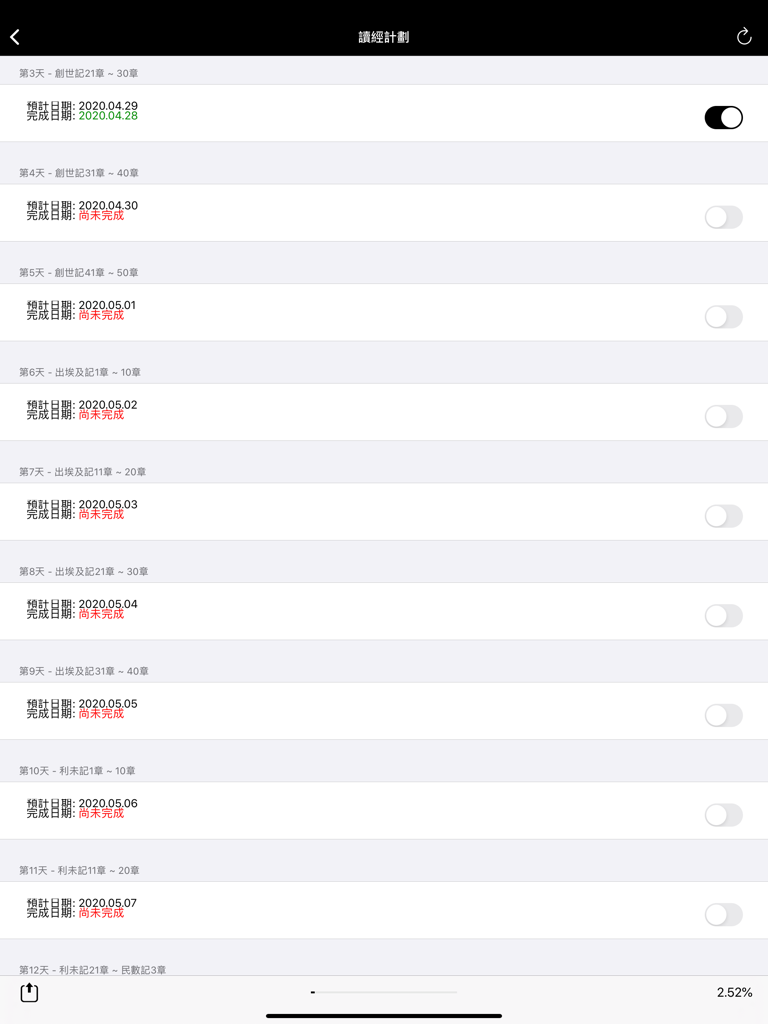The image size is (768, 1024).
Task: Enable the toggle for 第10天 利未記
Action: click(x=723, y=815)
